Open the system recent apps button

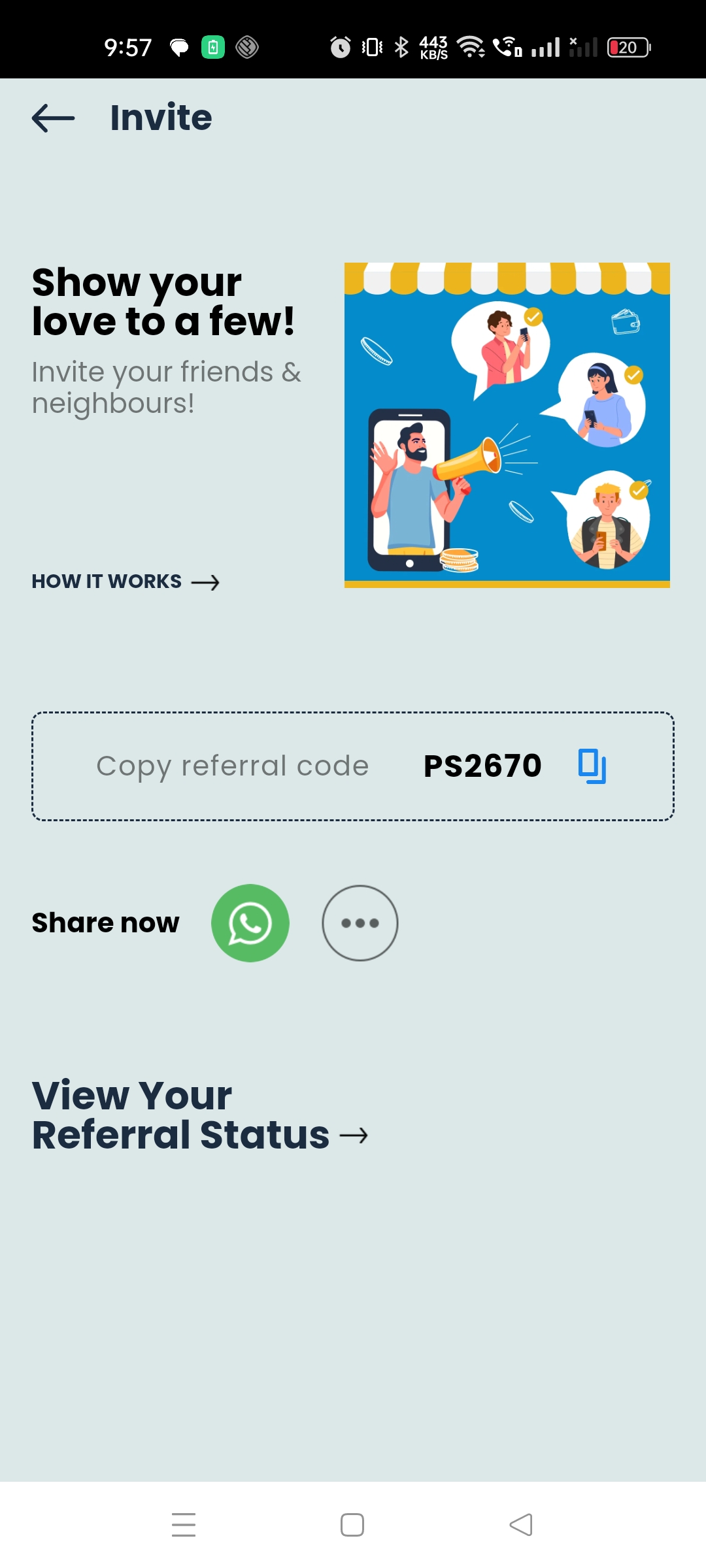point(184,1525)
